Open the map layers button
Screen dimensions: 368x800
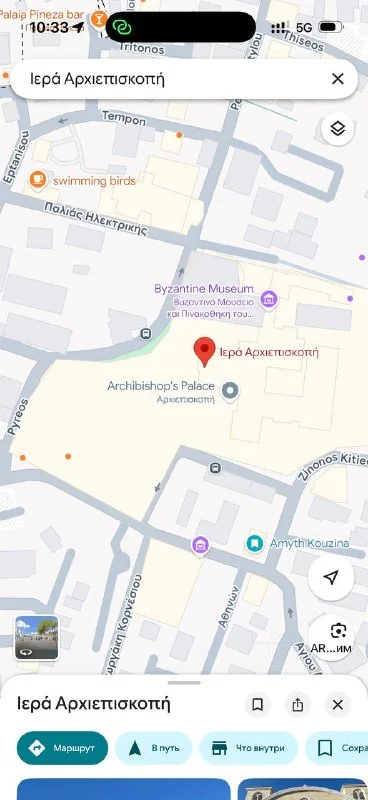337,129
